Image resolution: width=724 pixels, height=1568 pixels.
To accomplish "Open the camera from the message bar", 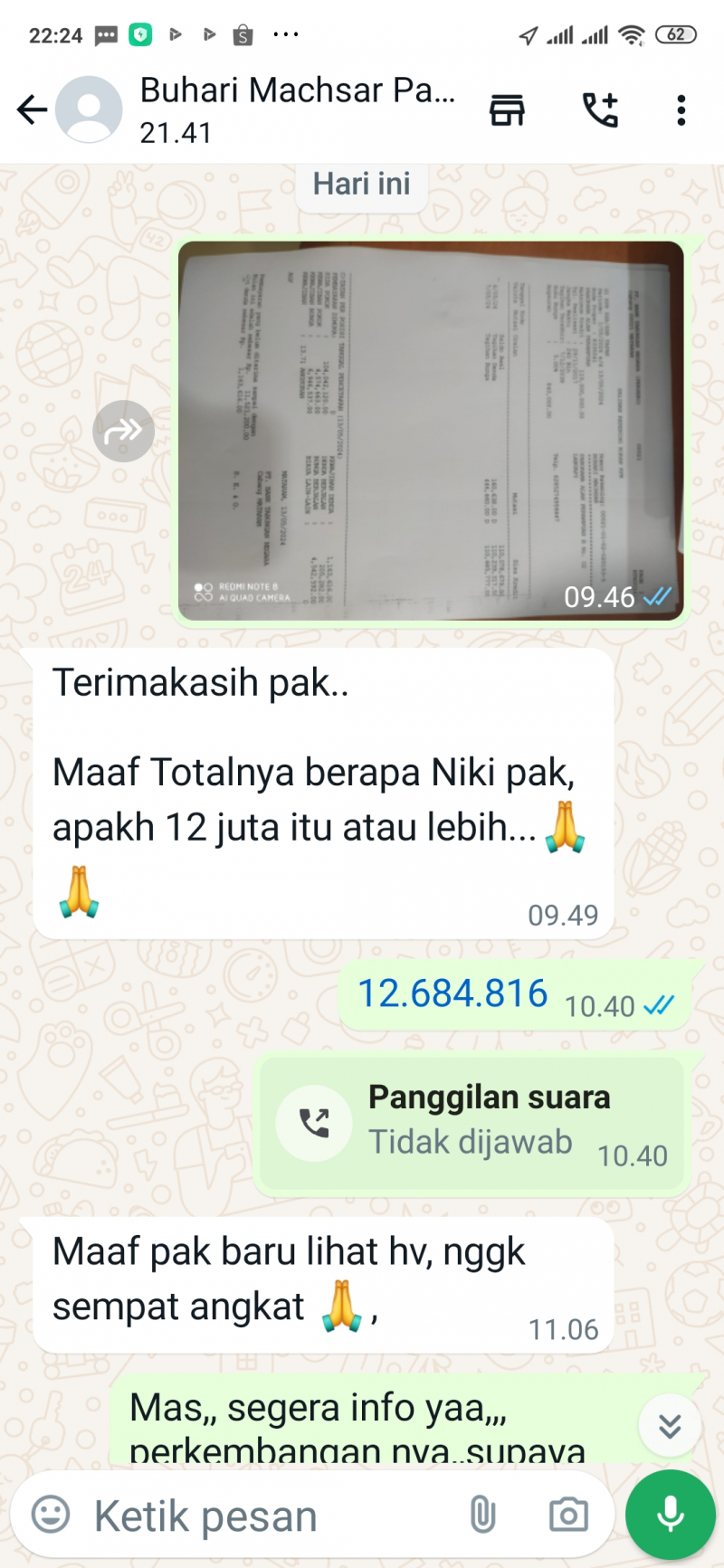I will pos(568,1515).
